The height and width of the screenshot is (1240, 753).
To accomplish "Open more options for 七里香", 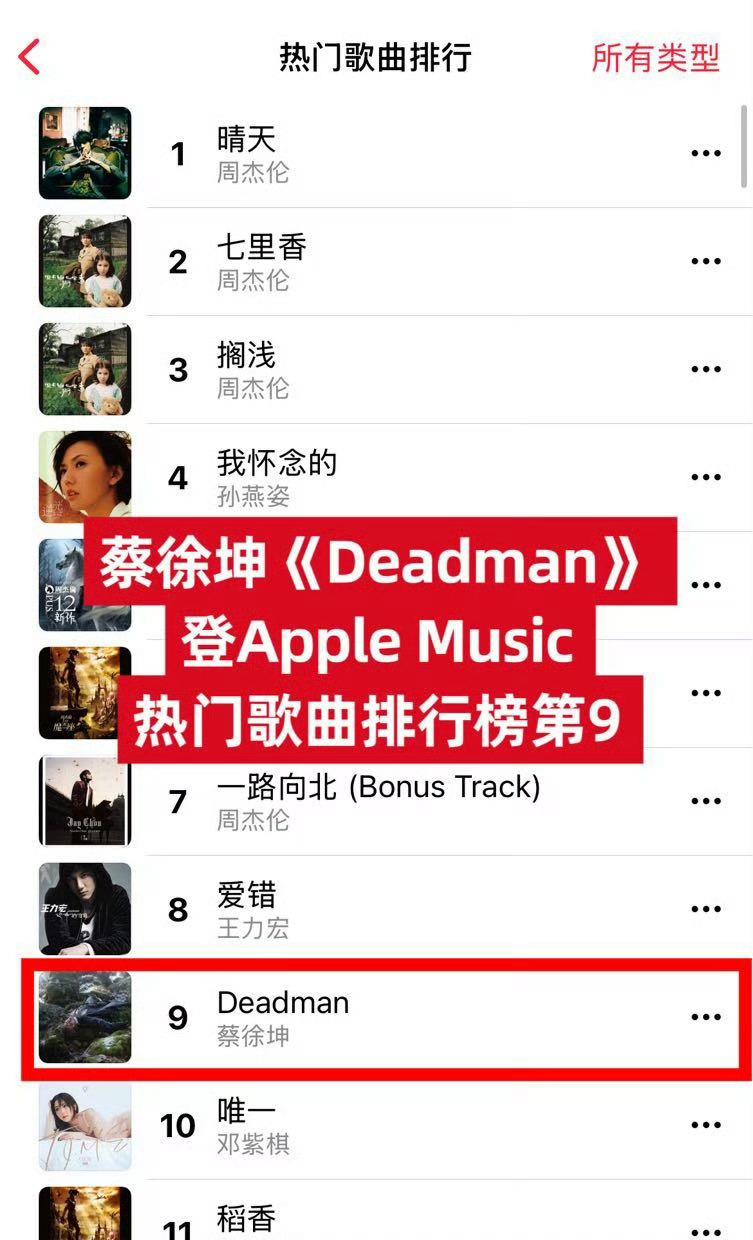I will click(706, 262).
